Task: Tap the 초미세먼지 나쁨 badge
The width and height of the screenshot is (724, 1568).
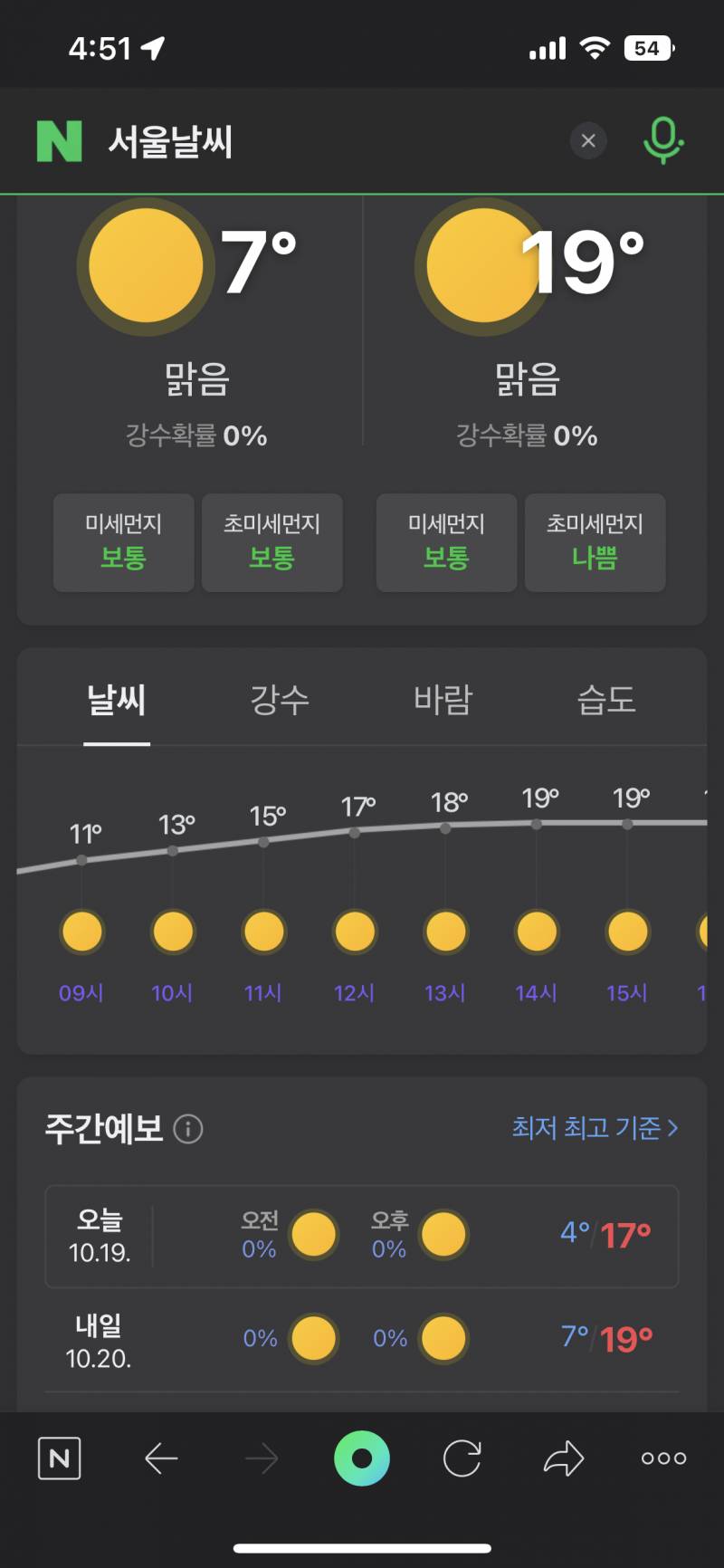Action: pos(595,543)
